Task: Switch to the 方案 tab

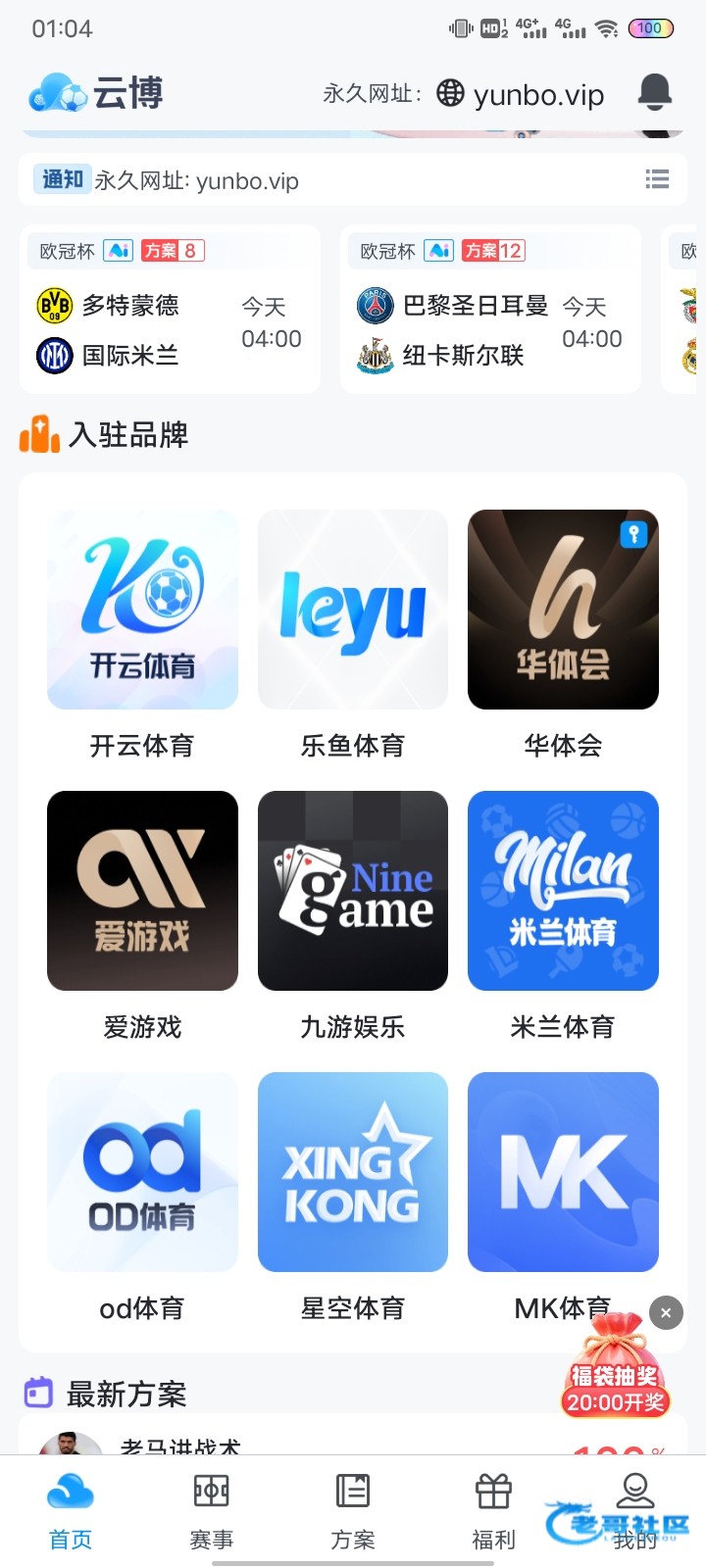Action: point(353,1511)
